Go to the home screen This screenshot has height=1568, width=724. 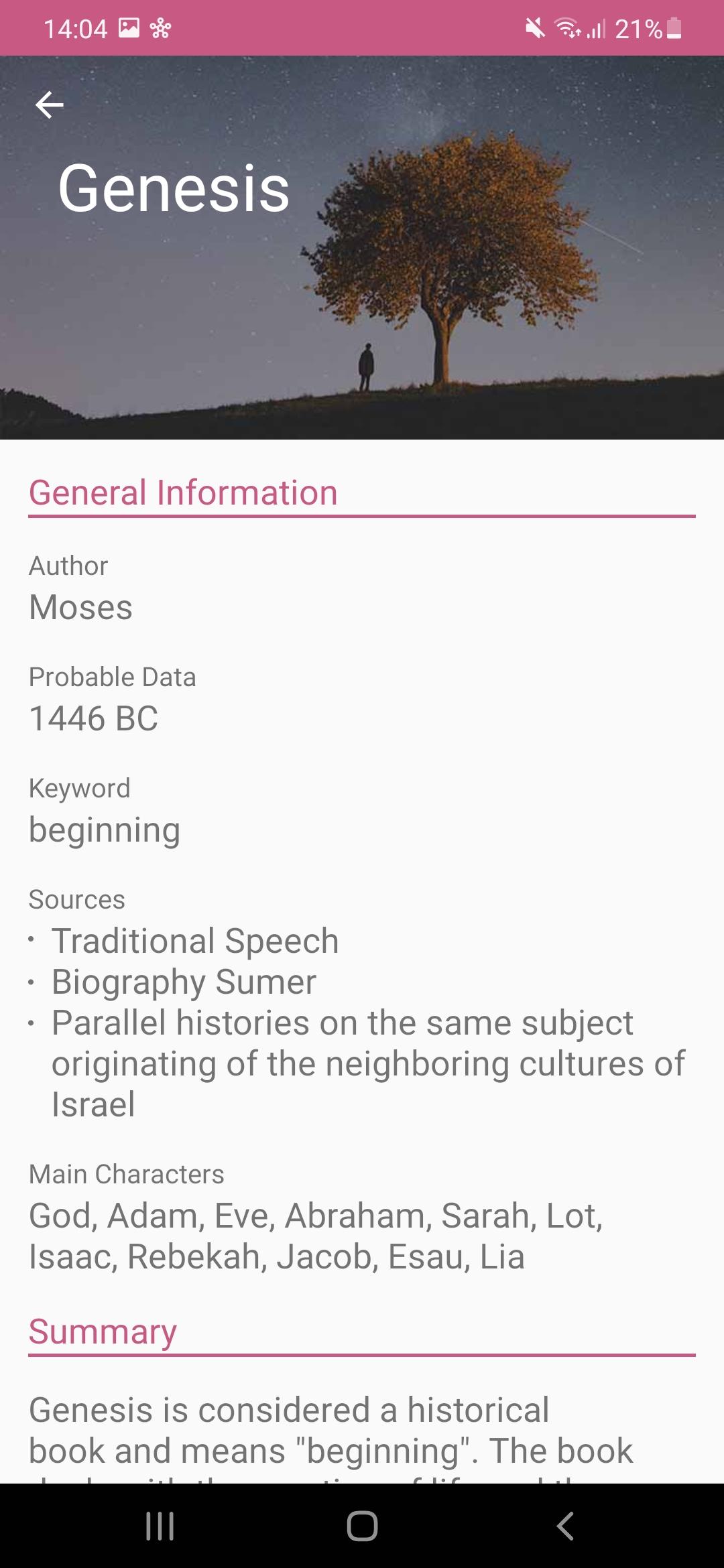point(362,1526)
